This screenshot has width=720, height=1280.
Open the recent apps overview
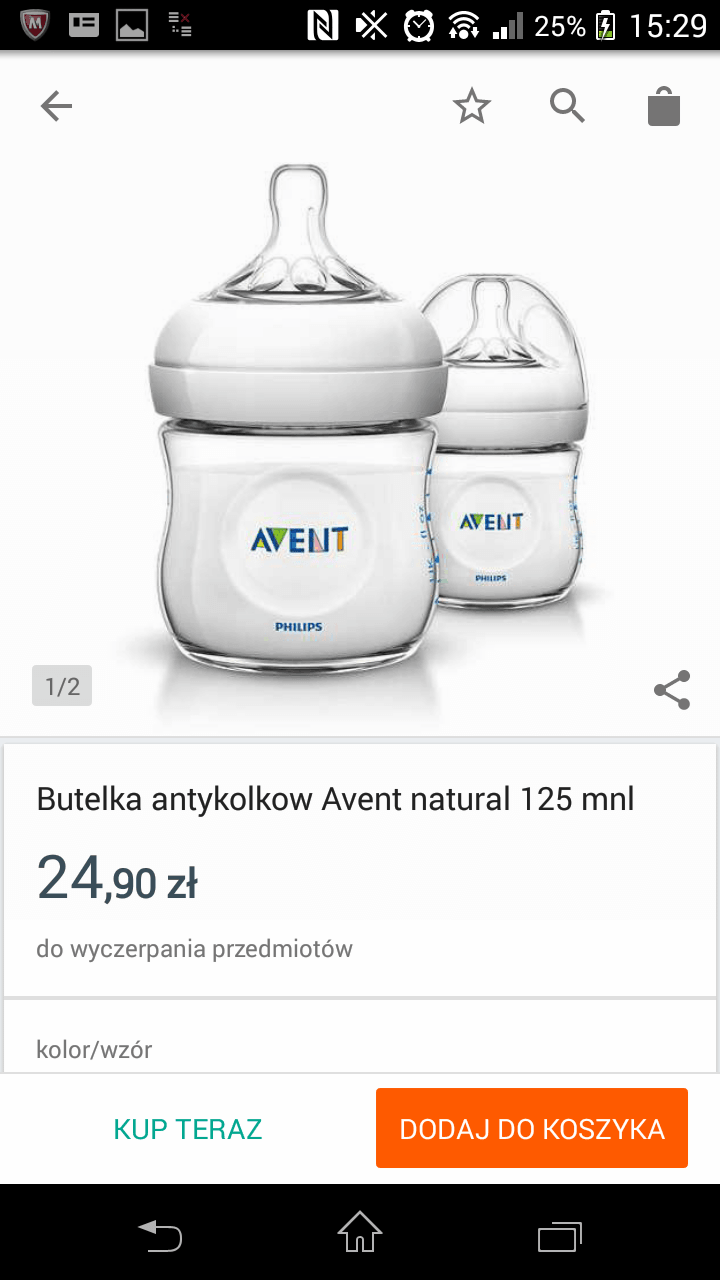click(x=560, y=1235)
